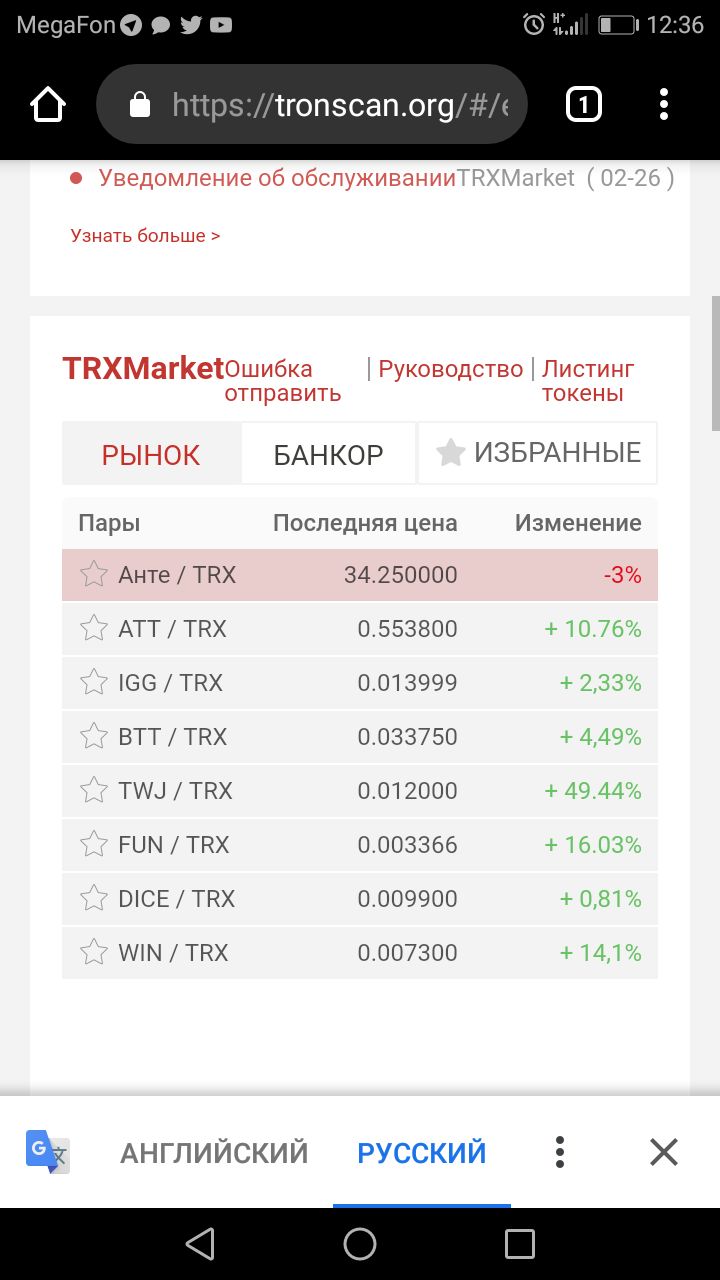Open the Узнать больше link
The width and height of the screenshot is (720, 1280).
[145, 236]
